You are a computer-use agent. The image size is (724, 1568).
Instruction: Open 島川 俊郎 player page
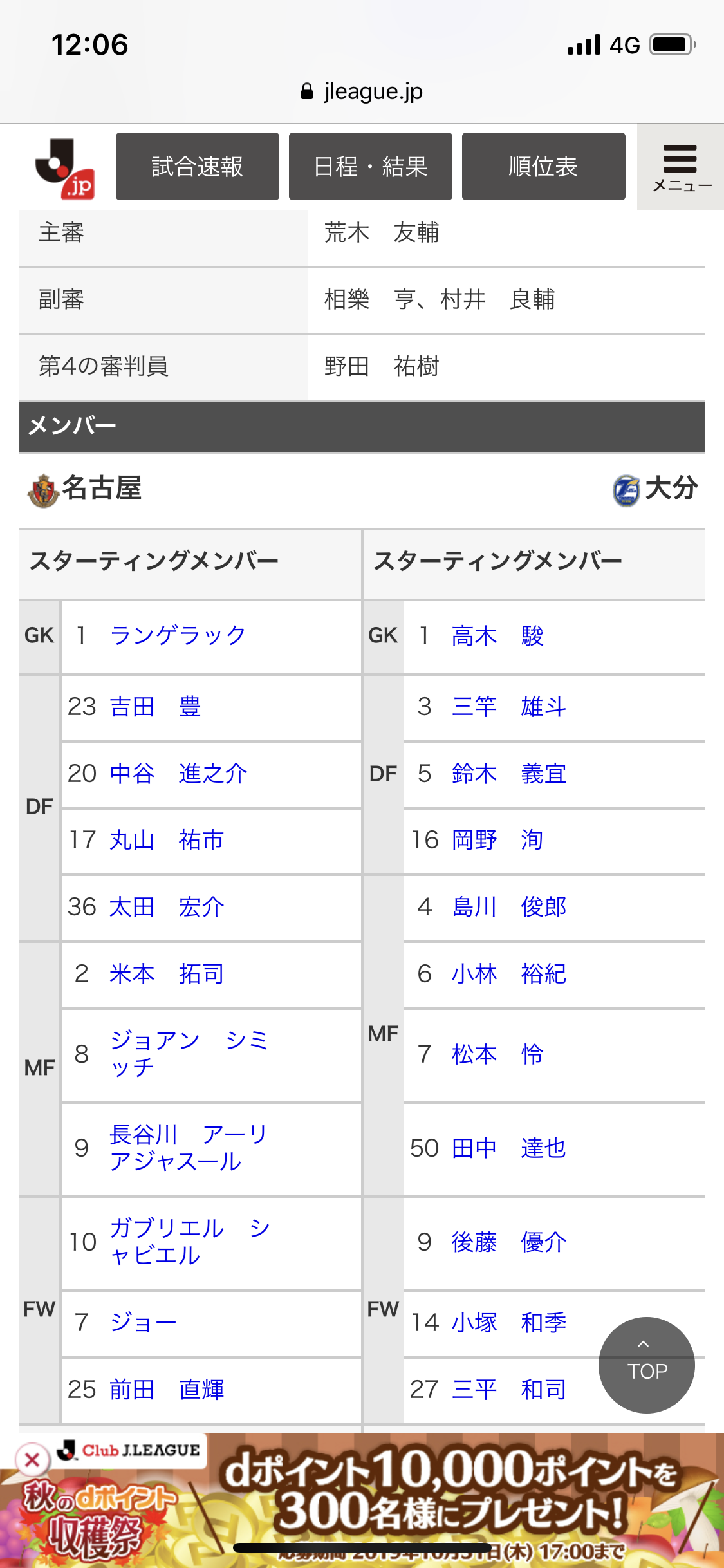pos(508,907)
